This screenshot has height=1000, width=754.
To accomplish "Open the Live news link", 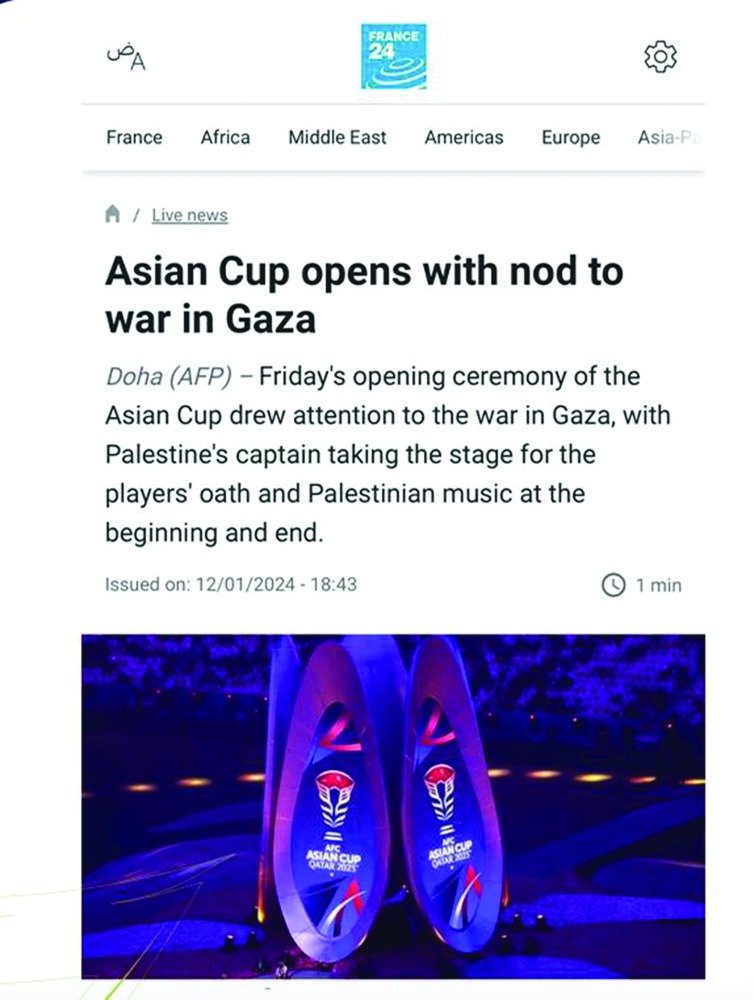I will [x=189, y=215].
